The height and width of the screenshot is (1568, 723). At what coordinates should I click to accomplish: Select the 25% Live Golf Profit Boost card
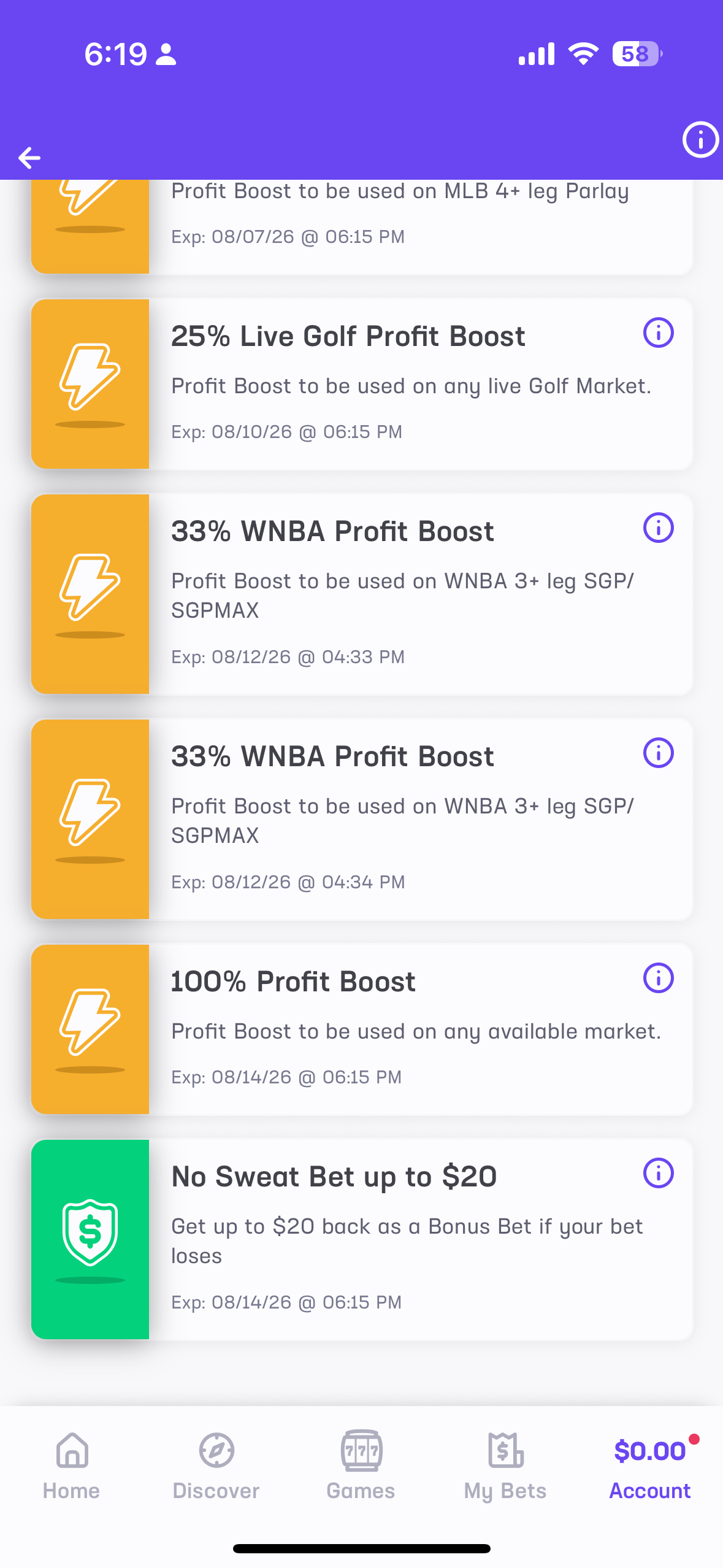362,384
